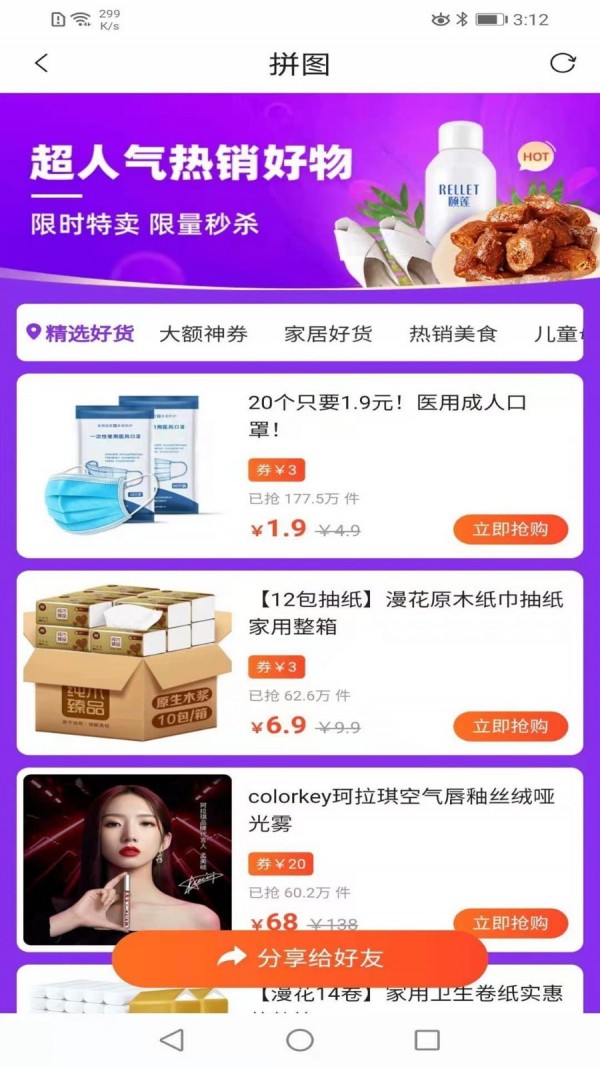The image size is (600, 1067).
Task: Go back using the top-left arrow
Action: (41, 64)
